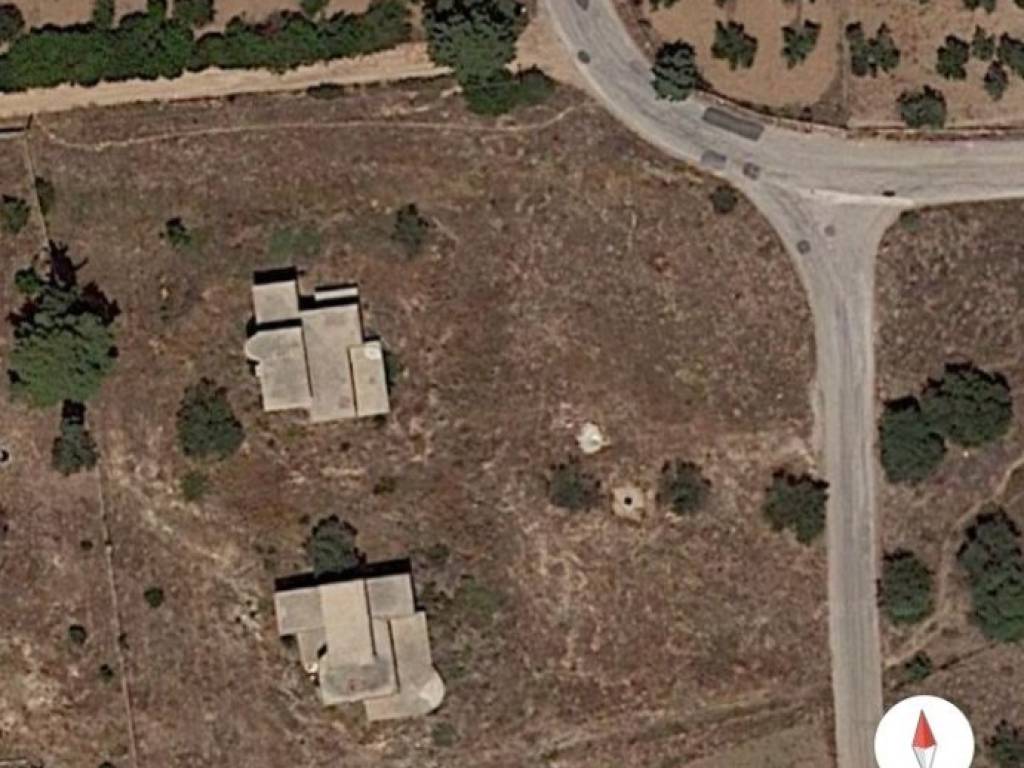
Task: Tap the compass to reset north orientation
Action: click(x=924, y=738)
